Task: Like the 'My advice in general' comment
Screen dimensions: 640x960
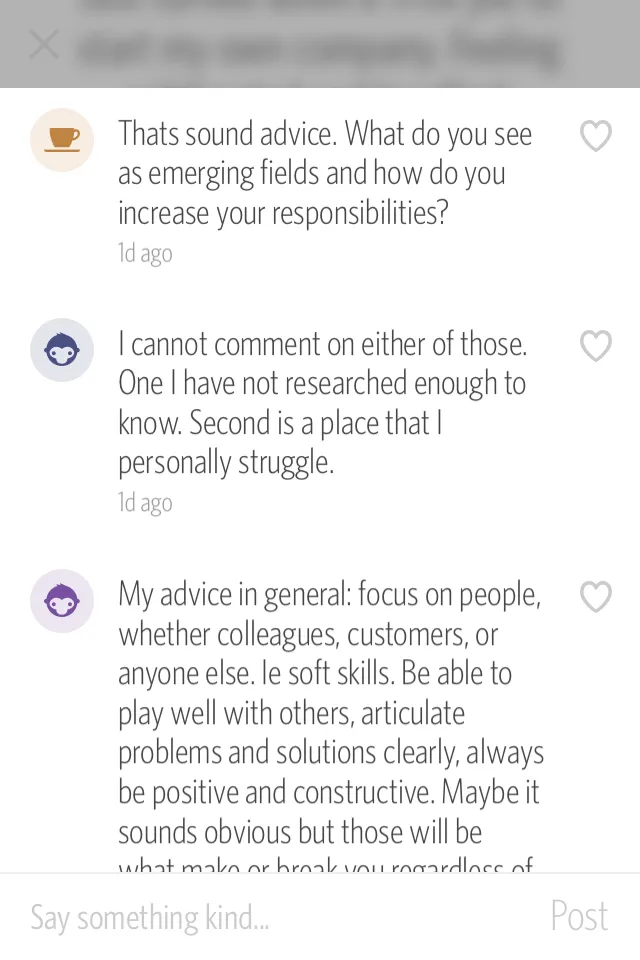Action: coord(596,597)
